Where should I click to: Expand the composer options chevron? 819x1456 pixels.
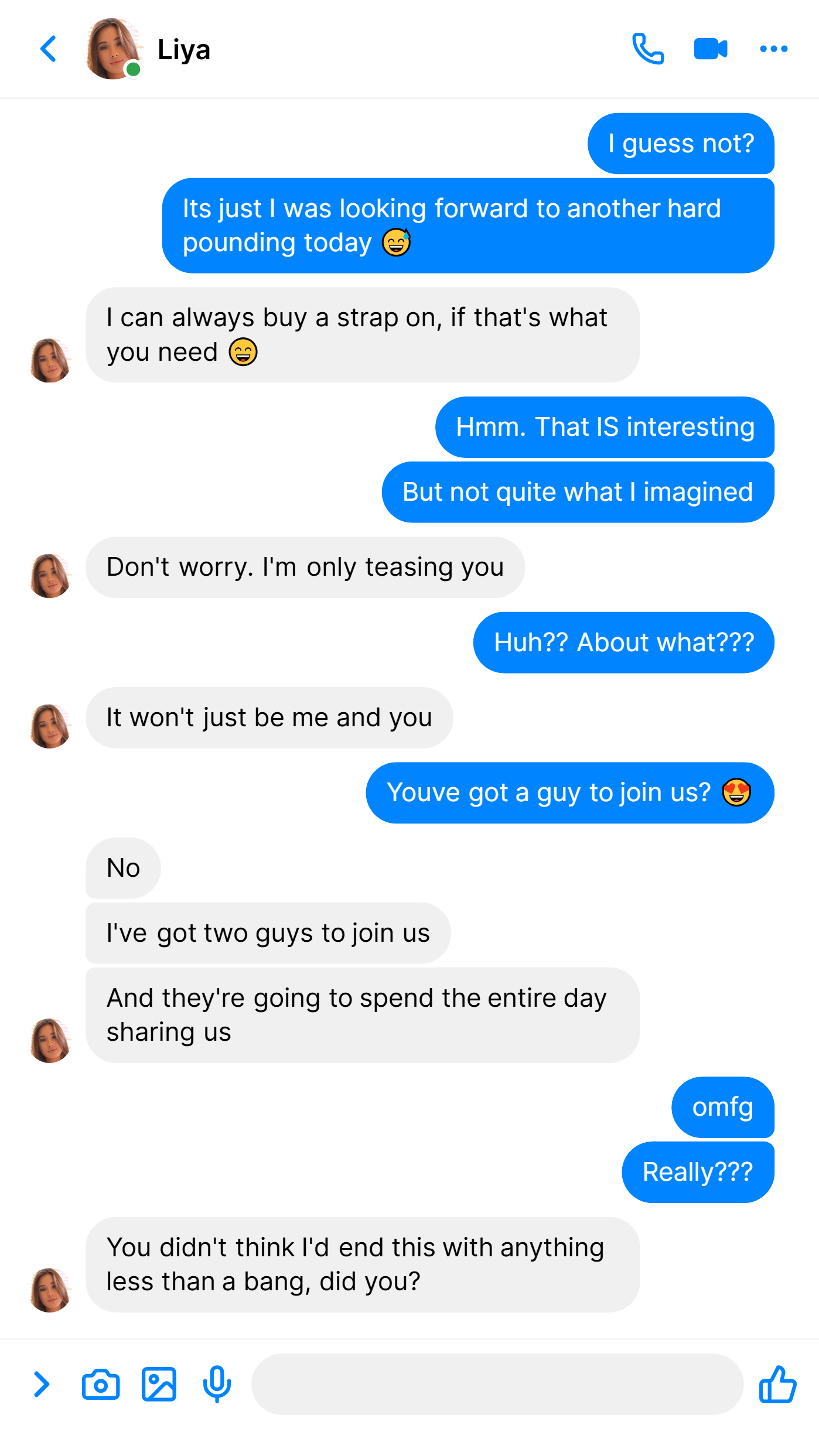tap(41, 1385)
